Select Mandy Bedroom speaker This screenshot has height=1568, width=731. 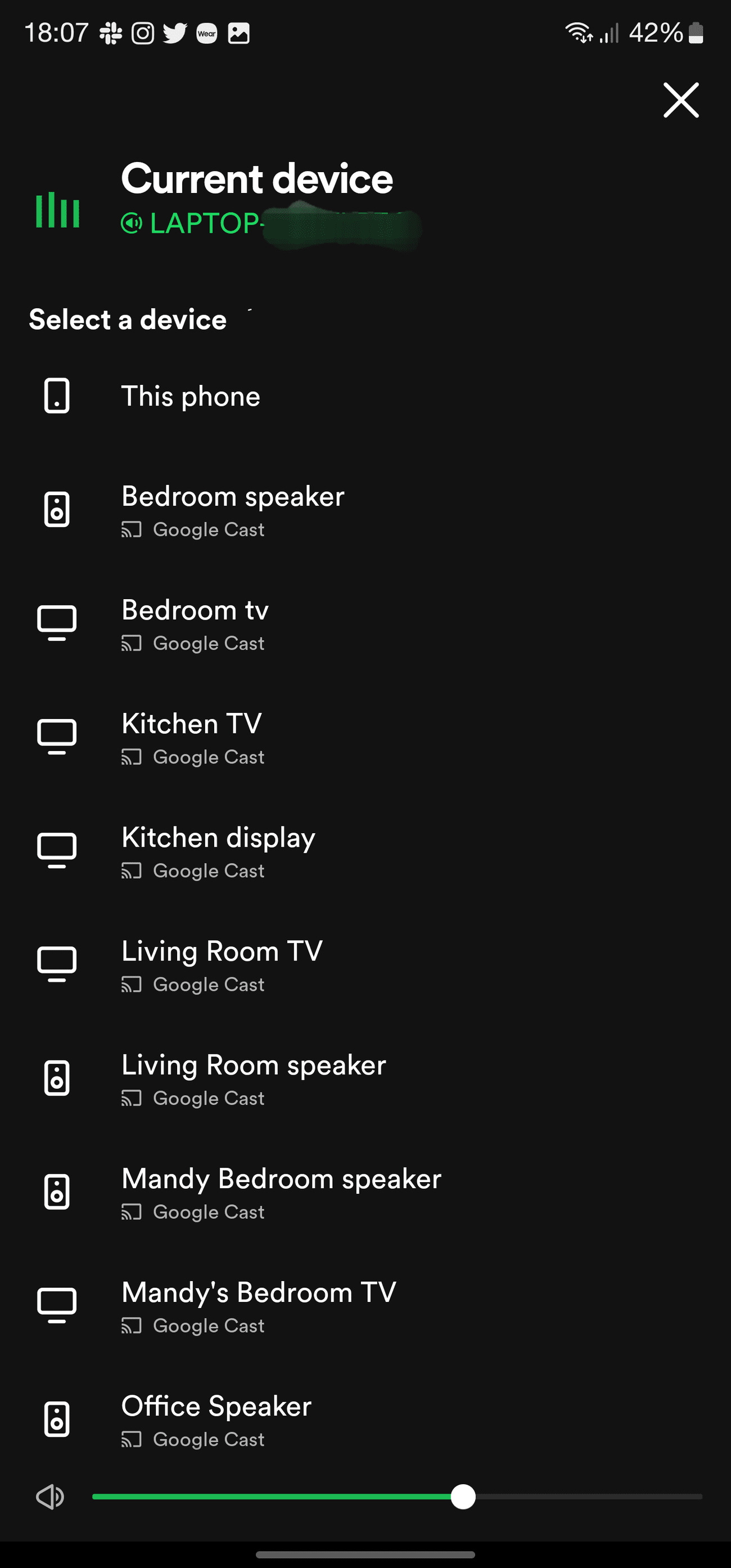tap(281, 1192)
